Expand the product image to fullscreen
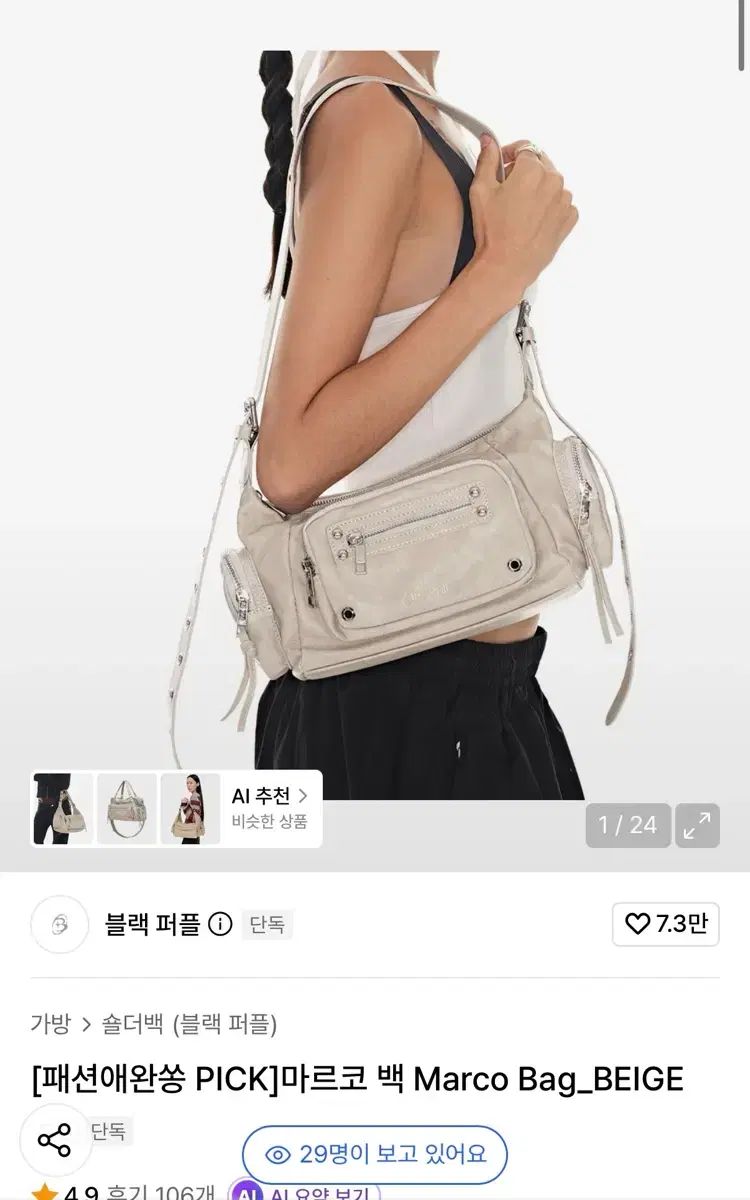The height and width of the screenshot is (1200, 750). pyautogui.click(x=697, y=825)
